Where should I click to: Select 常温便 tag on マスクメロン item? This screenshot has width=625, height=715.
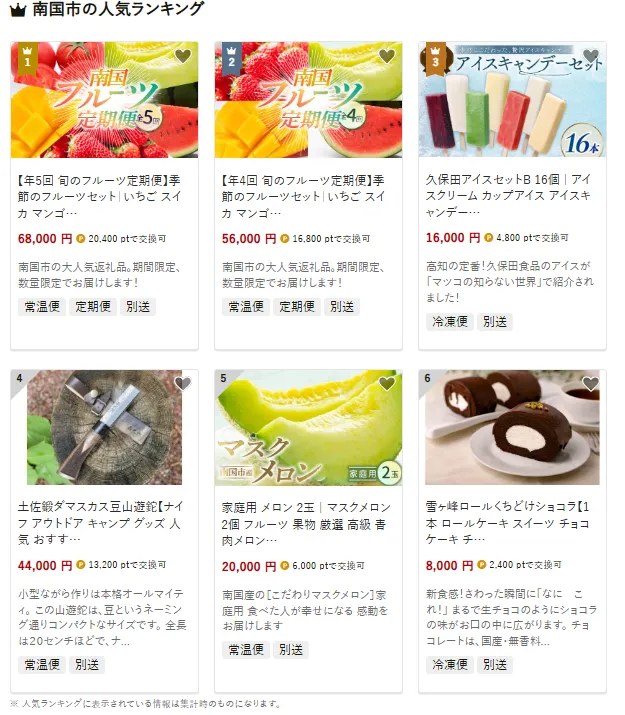(246, 650)
